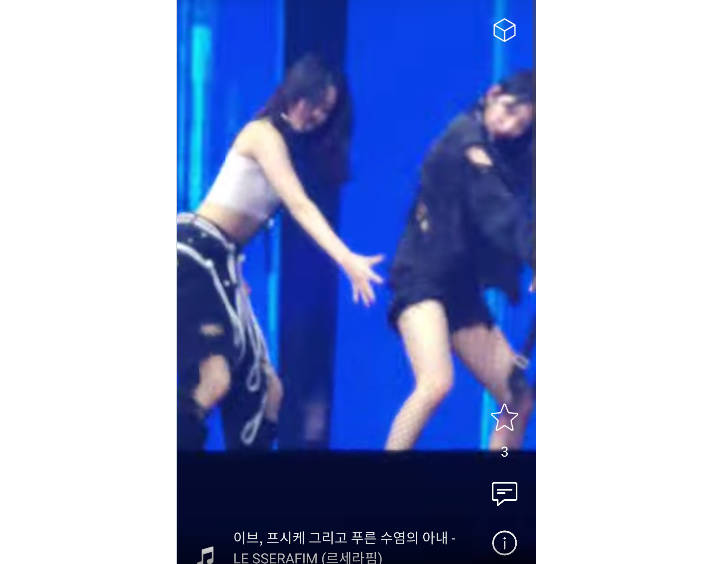Viewport: 724px width, 564px height.
Task: Favorite this video with the star icon
Action: [x=504, y=418]
